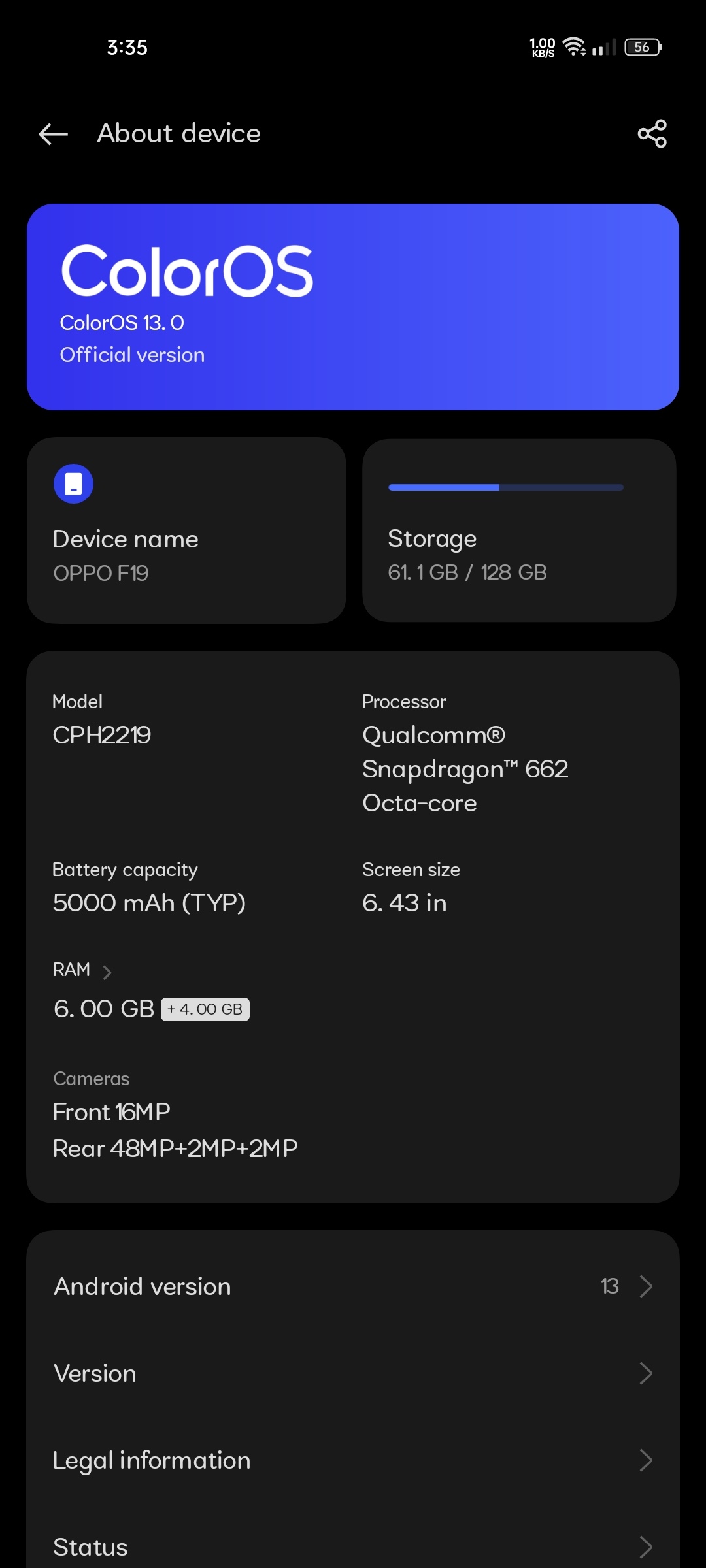Click the device phone icon above Device name
This screenshot has height=1568, width=706.
tap(73, 484)
